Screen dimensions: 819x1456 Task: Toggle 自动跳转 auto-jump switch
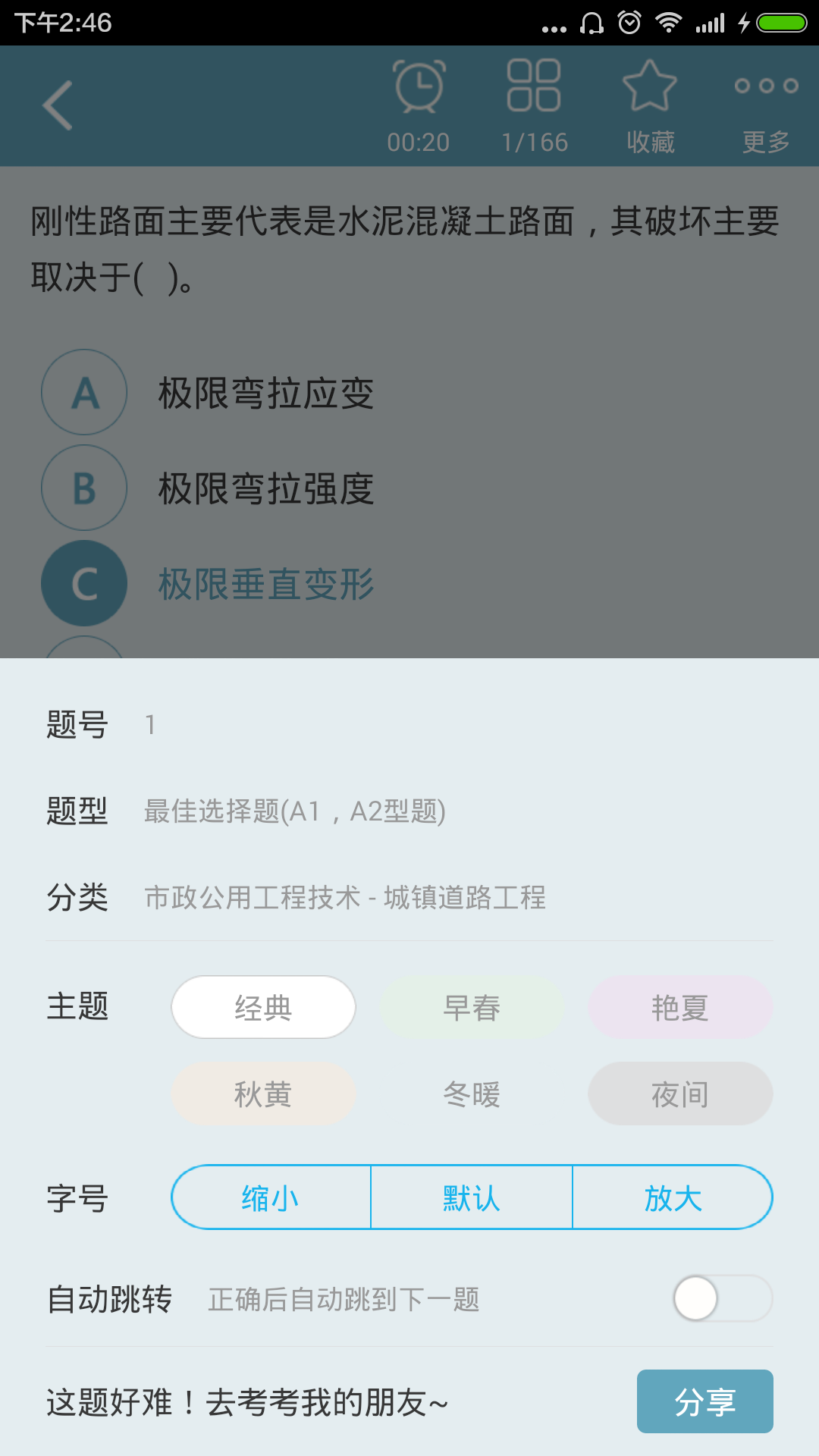click(x=721, y=1298)
